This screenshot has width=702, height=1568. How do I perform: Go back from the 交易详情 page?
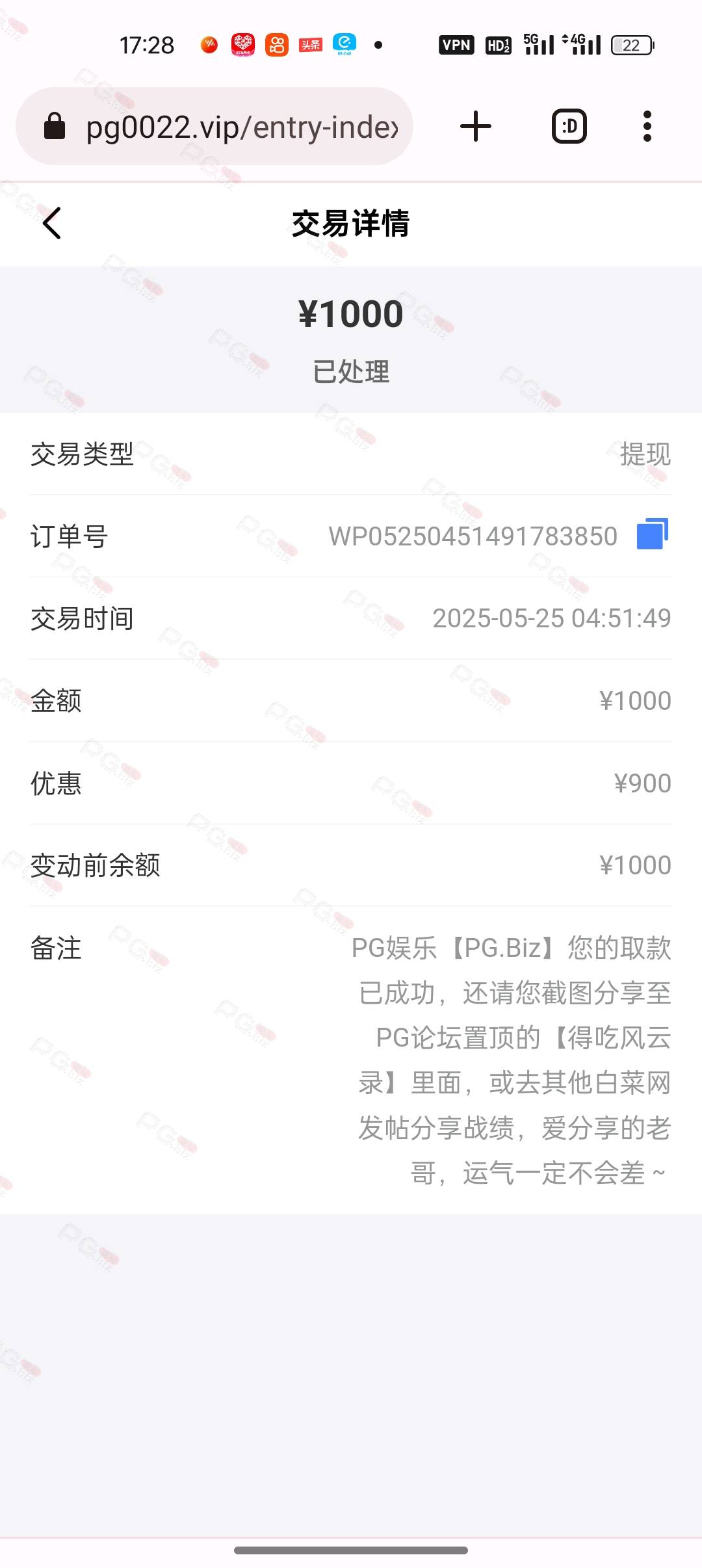(52, 223)
